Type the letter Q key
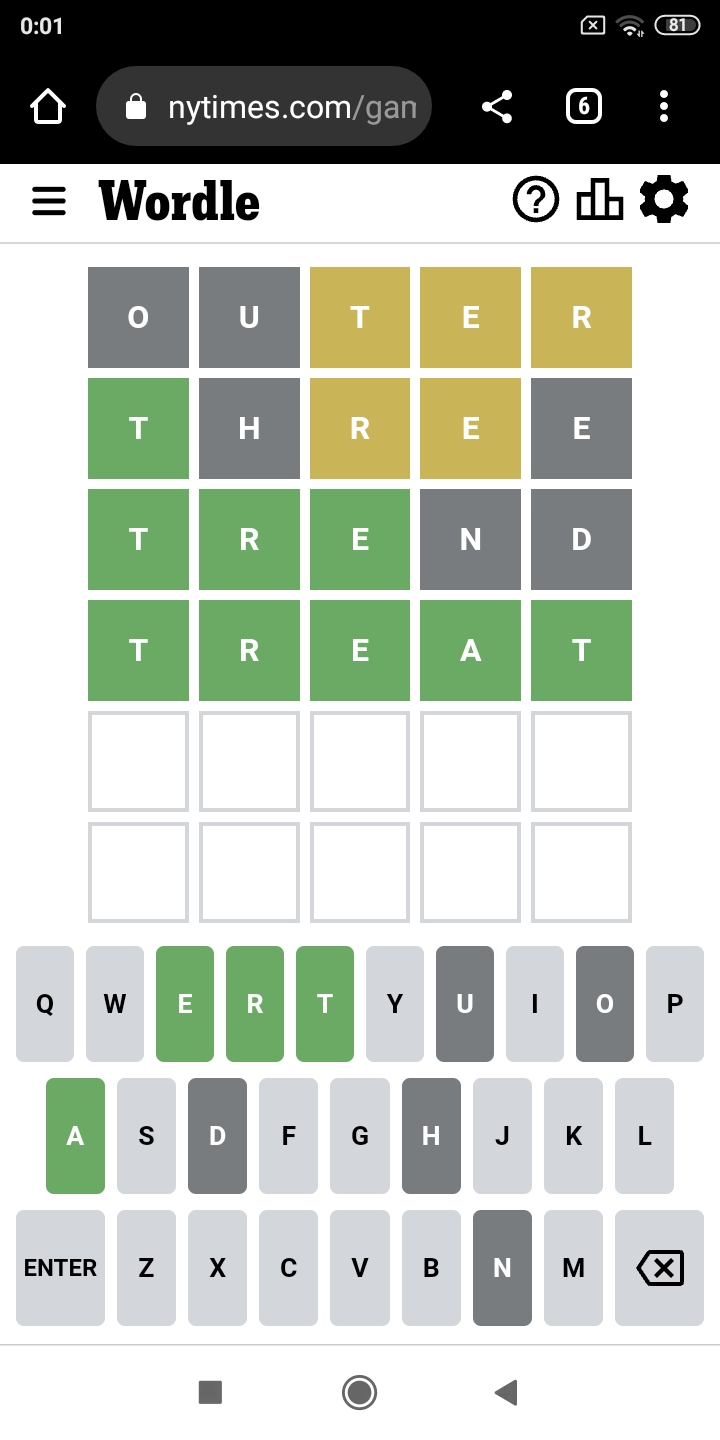The height and width of the screenshot is (1440, 720). click(45, 1004)
